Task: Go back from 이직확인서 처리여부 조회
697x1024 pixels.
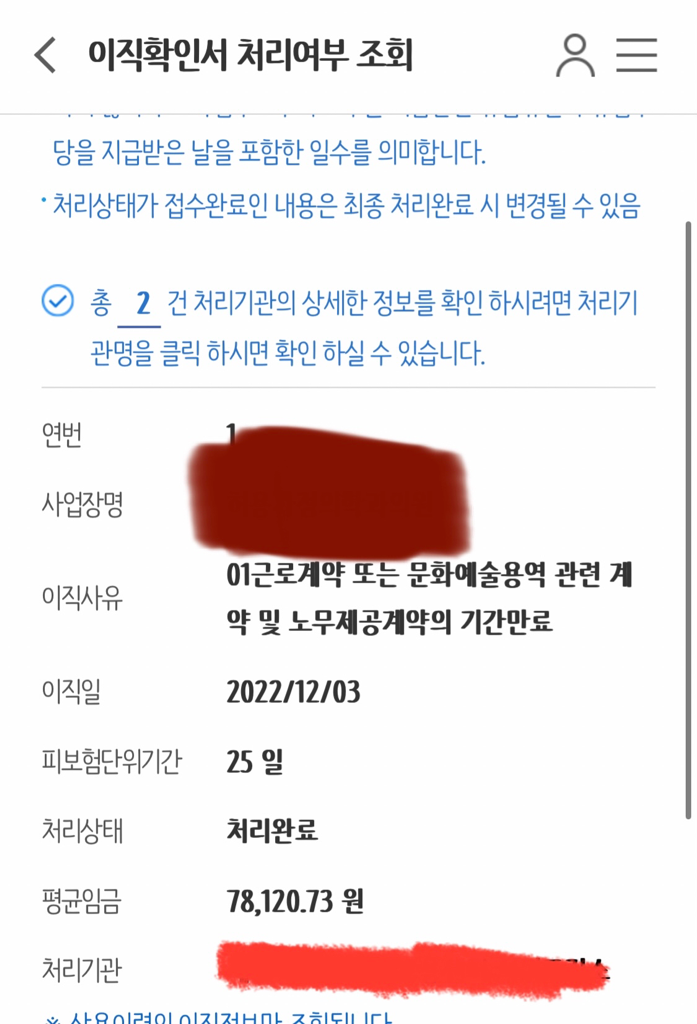Action: [45, 54]
